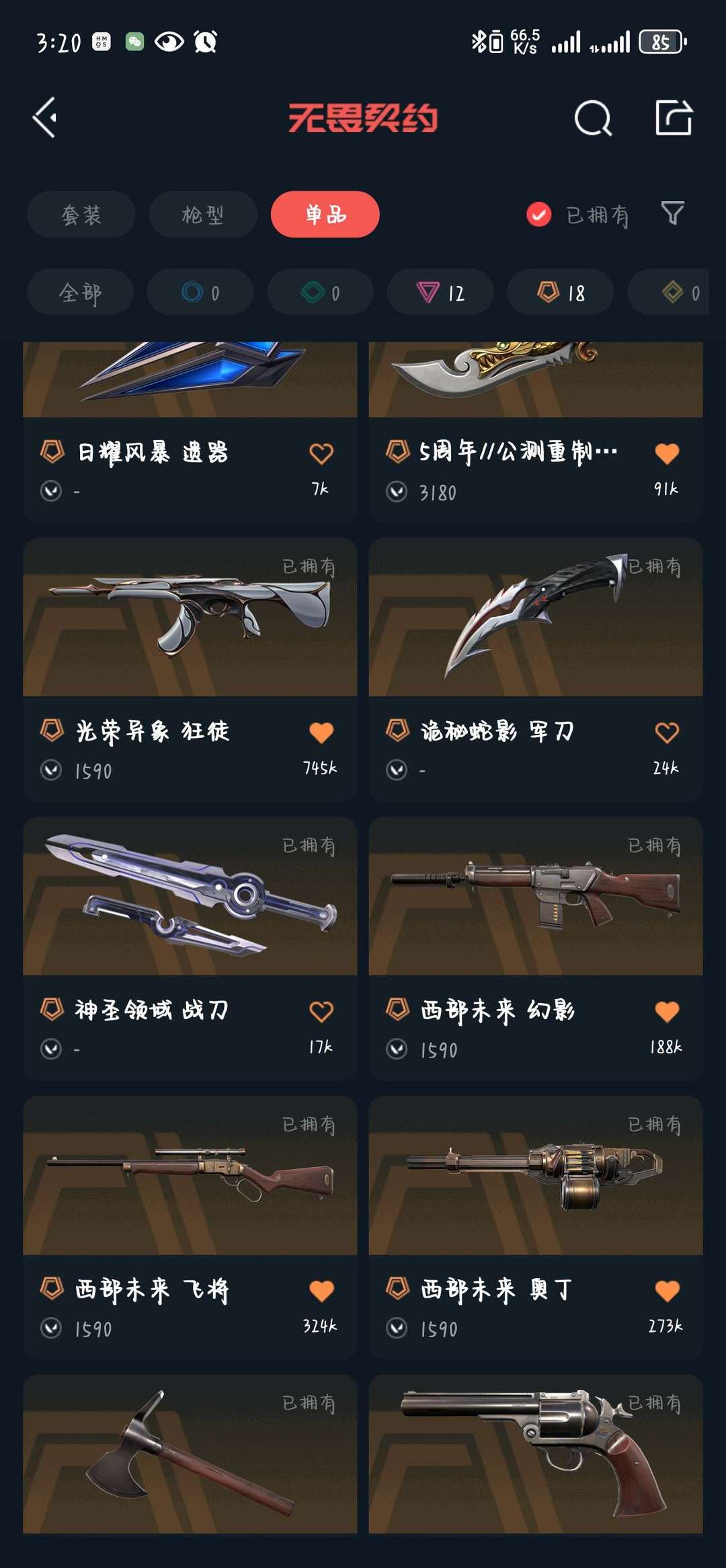Select the pink rarity tier showing 12 items

pos(441,292)
